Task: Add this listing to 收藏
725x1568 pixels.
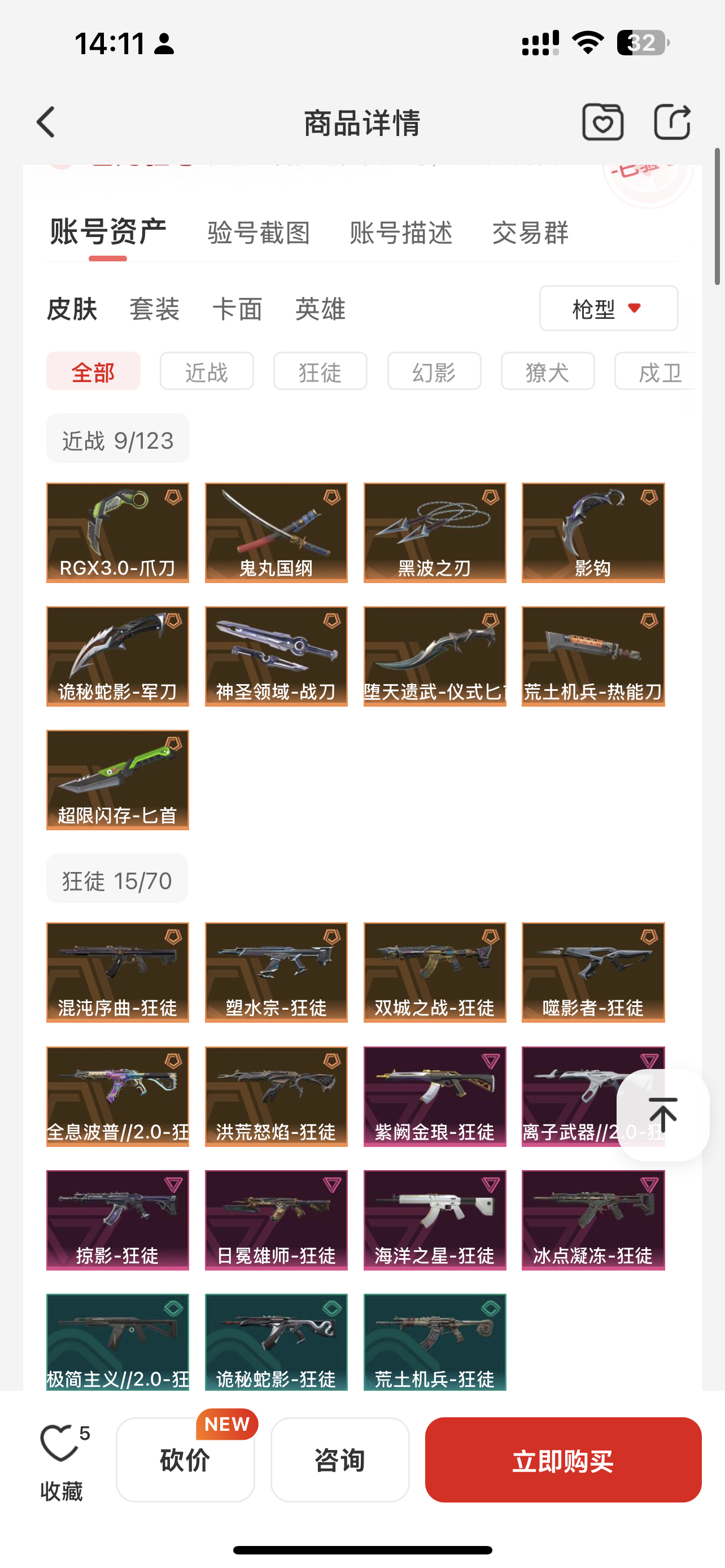Action: coord(62,1460)
